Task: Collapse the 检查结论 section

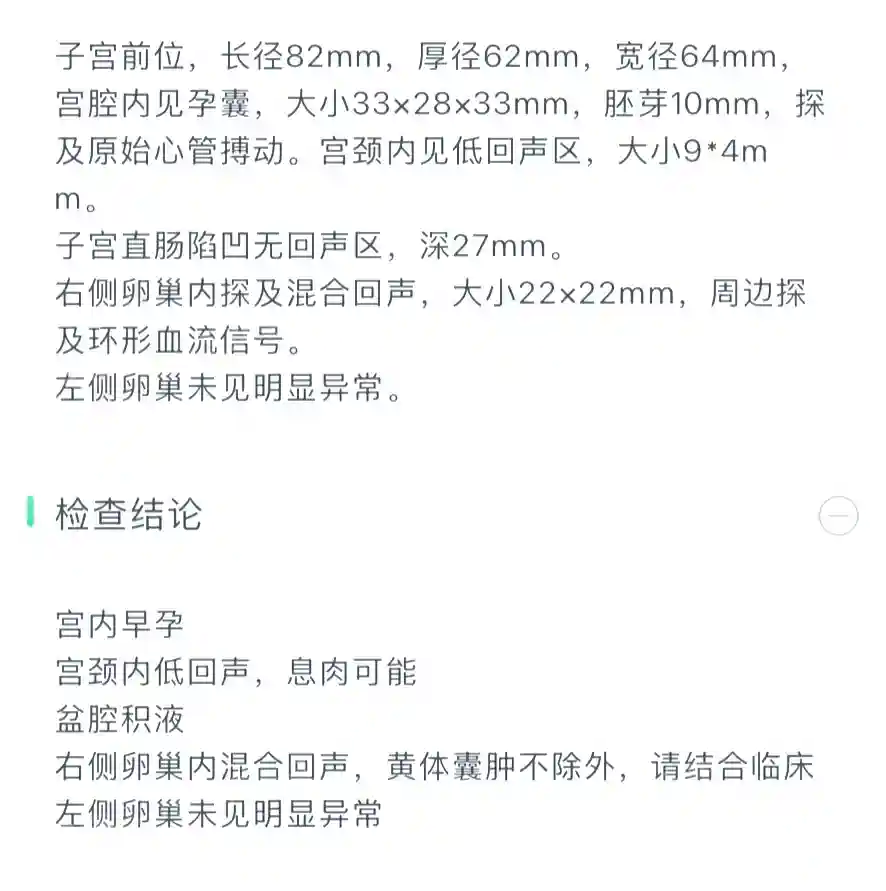Action: (x=837, y=516)
